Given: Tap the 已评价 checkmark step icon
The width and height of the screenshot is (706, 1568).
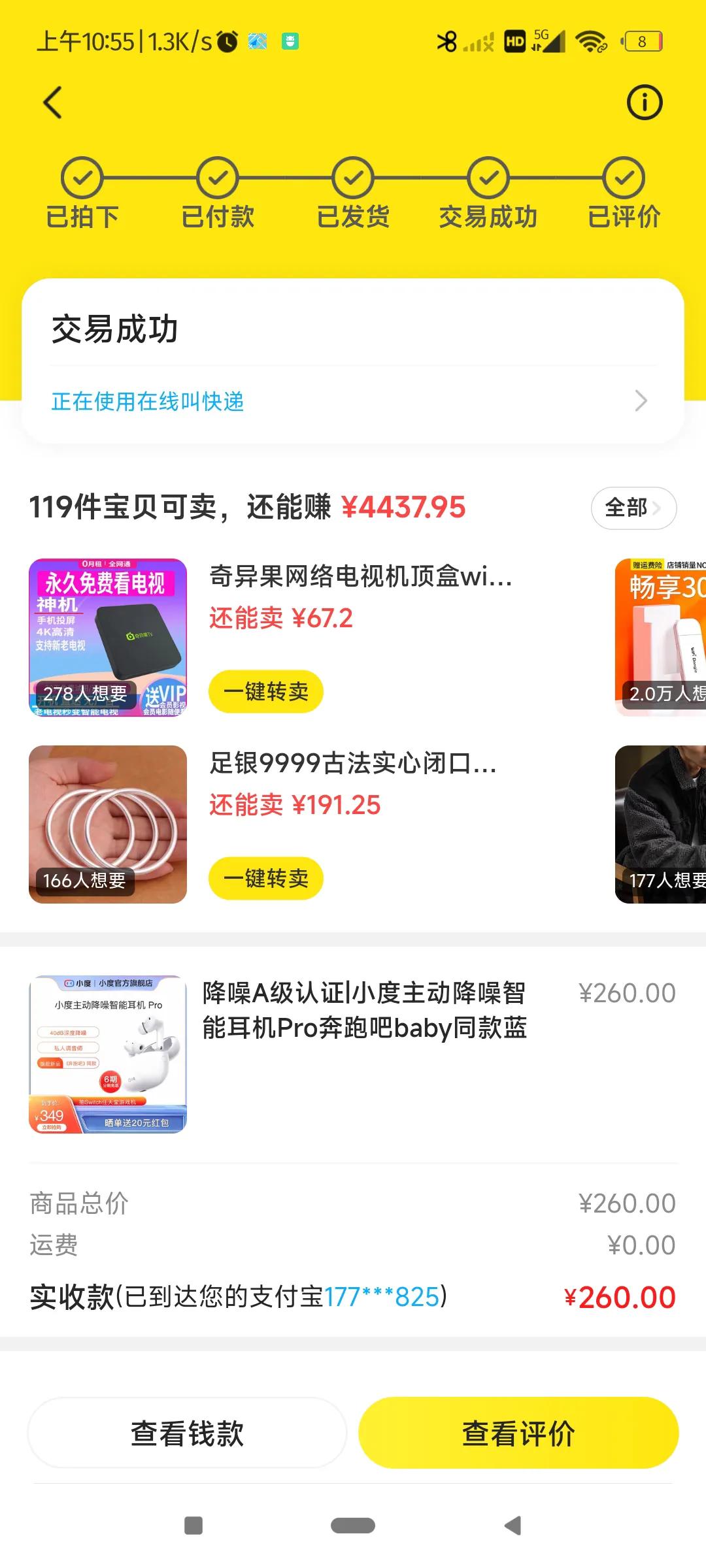Looking at the screenshot, I should coord(624,178).
